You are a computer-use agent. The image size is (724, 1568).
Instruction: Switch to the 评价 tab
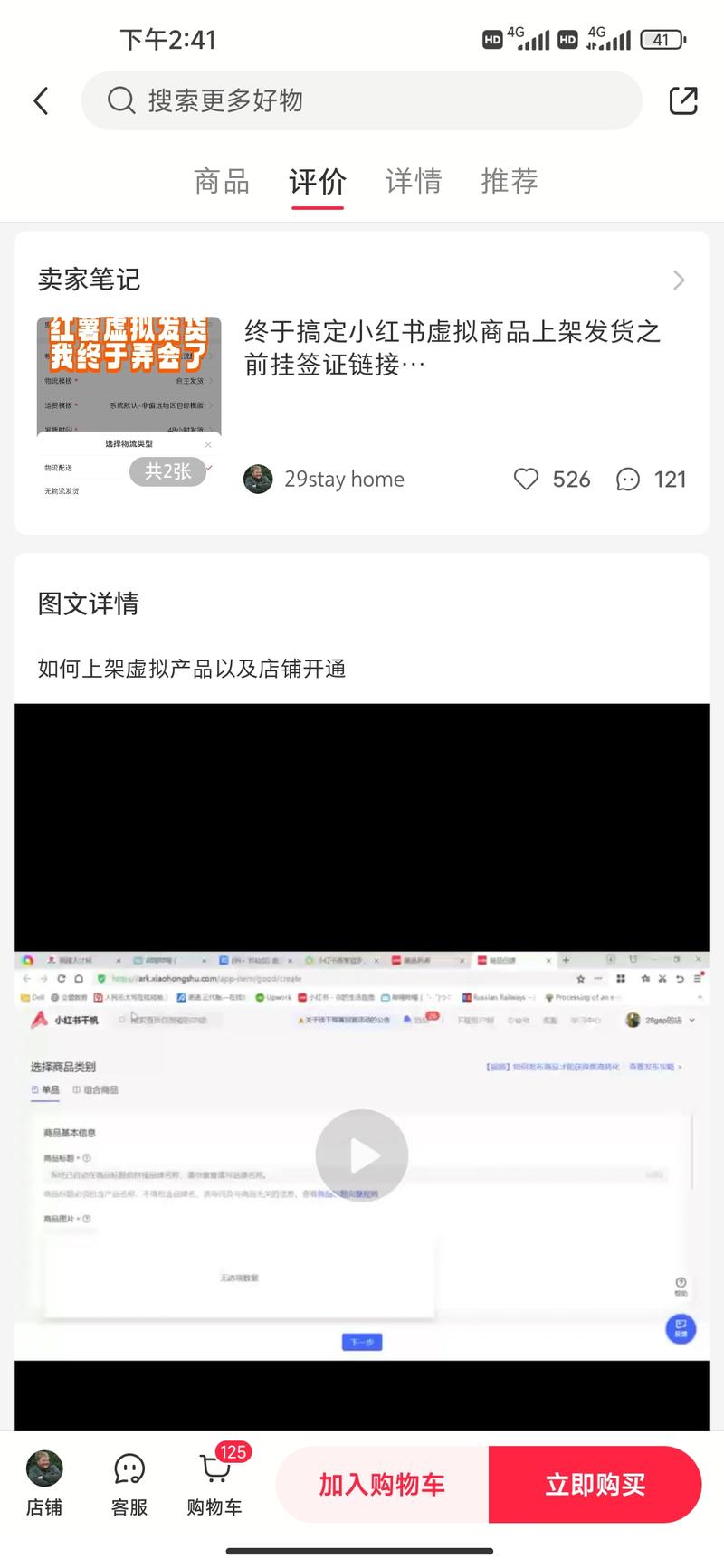318,182
